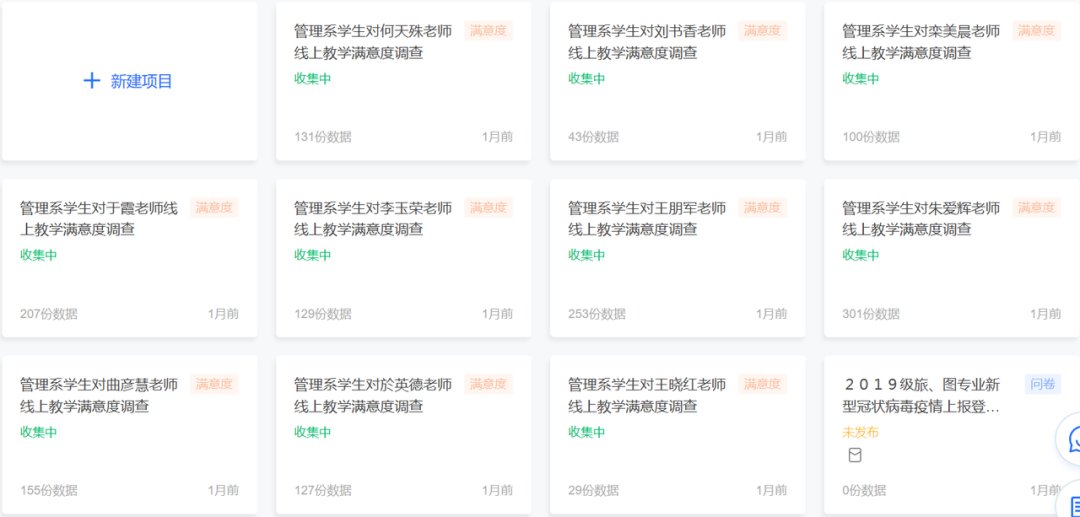Open the unpublished 2019级旅、图专业 questionnaire
This screenshot has height=517, width=1080.
pyautogui.click(x=921, y=395)
